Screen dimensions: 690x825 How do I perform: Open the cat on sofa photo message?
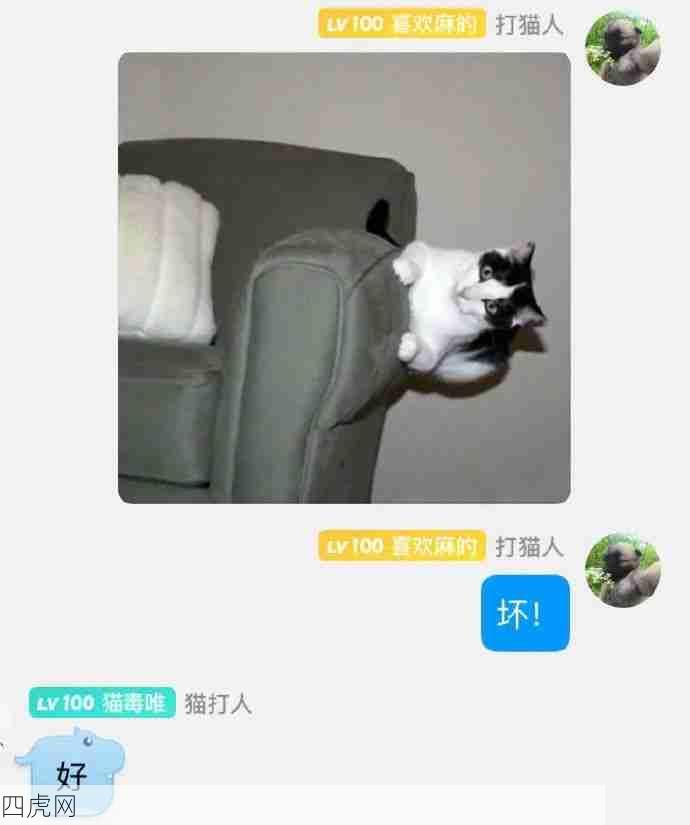344,278
